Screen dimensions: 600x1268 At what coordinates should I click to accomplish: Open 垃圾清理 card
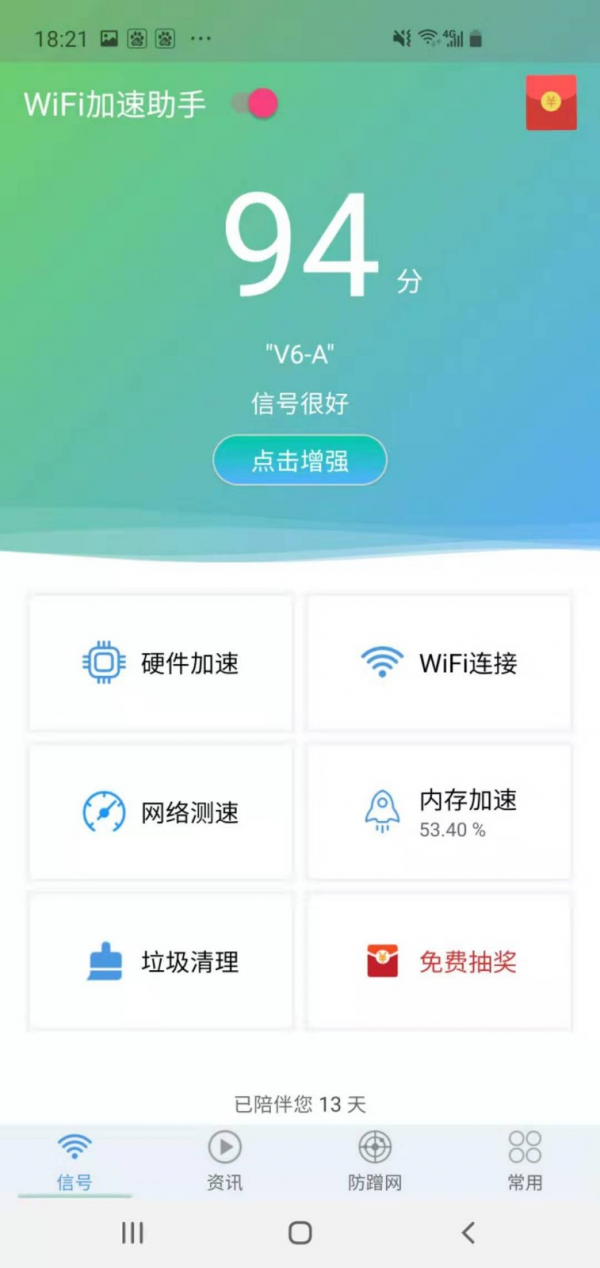click(x=161, y=962)
